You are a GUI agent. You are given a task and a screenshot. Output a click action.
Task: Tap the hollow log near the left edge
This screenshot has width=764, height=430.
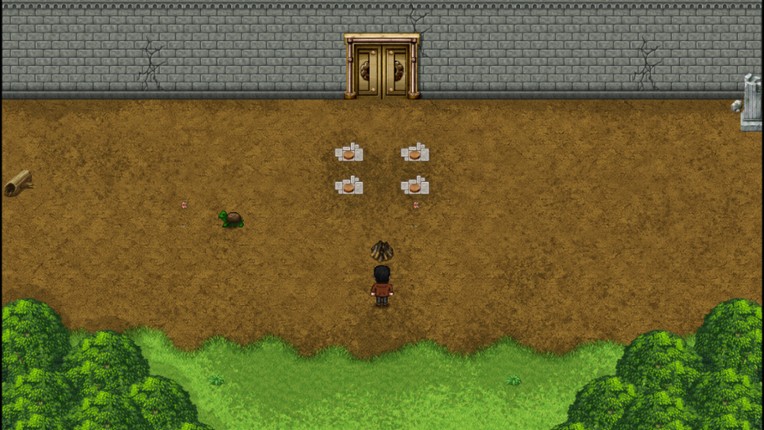coord(18,183)
